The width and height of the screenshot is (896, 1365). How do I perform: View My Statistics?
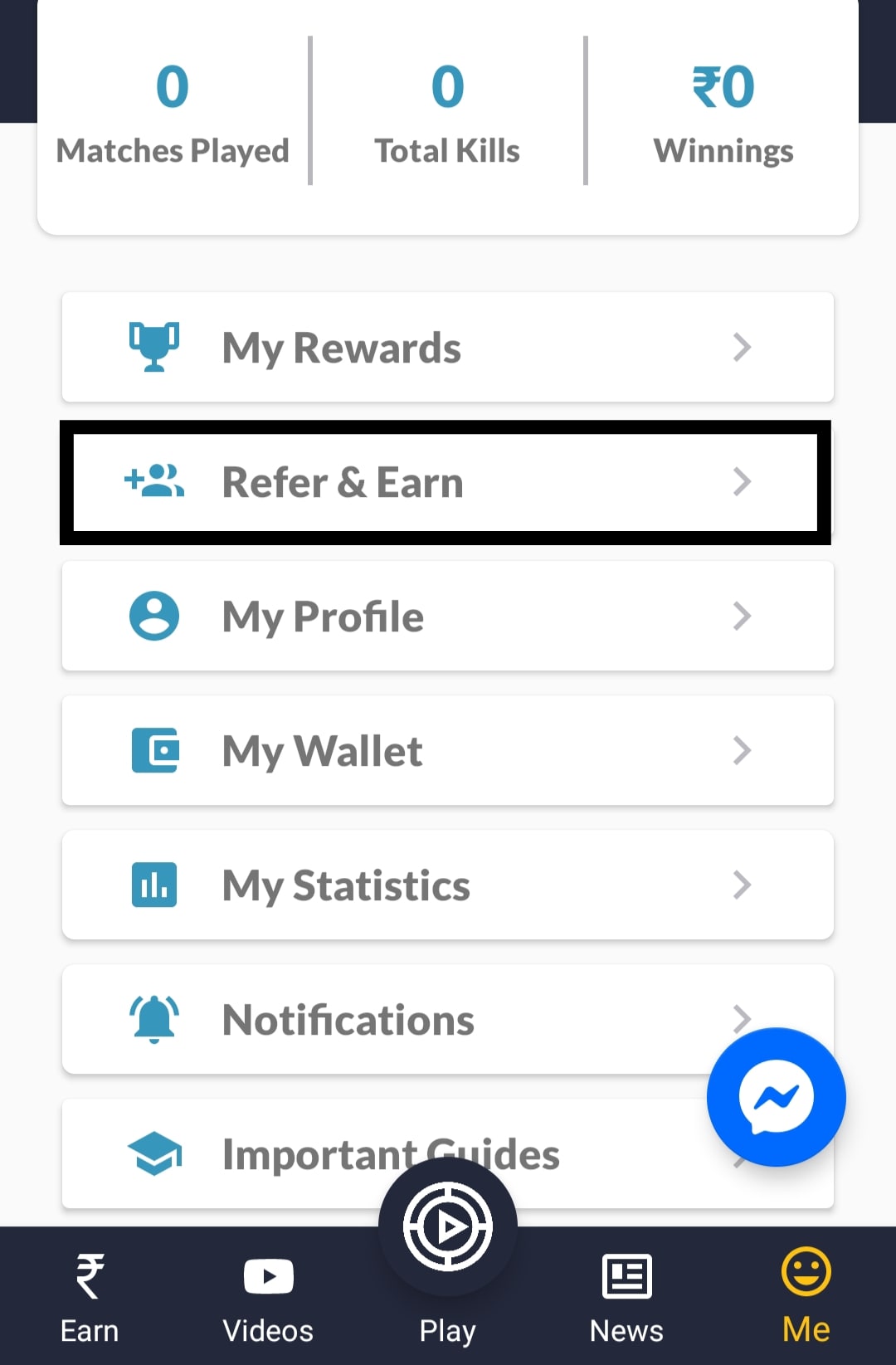click(448, 885)
